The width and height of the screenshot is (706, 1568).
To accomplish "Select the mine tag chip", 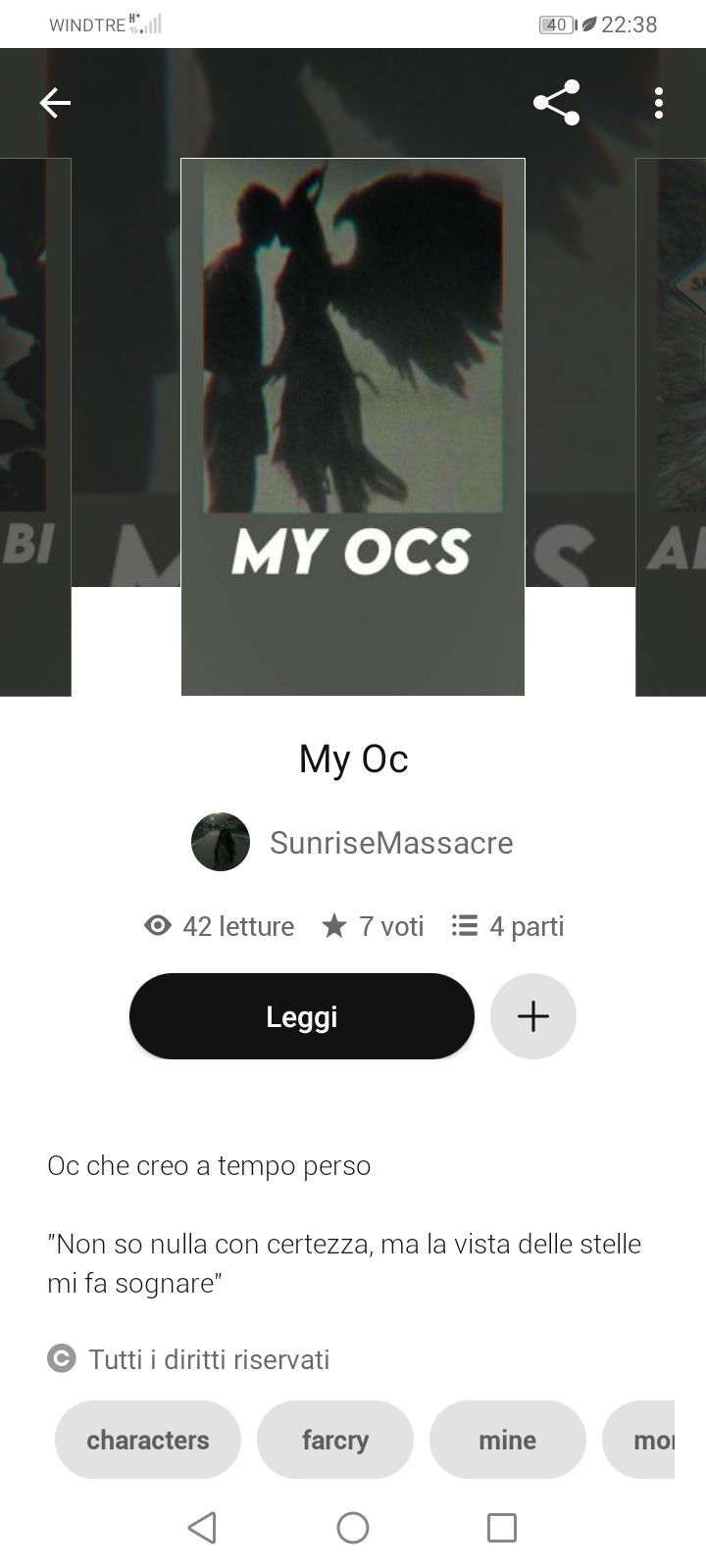I will 507,1440.
